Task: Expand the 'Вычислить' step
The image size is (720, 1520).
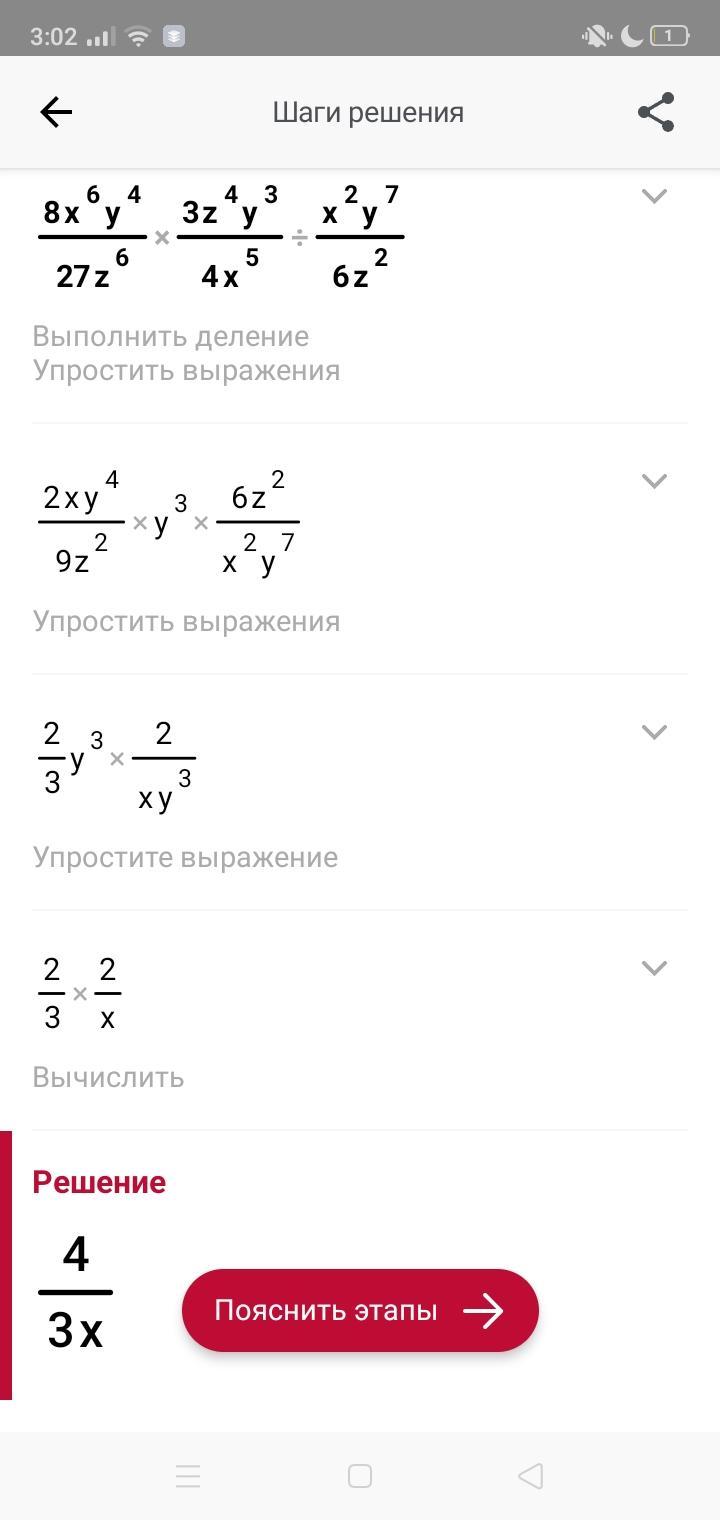Action: coord(654,968)
